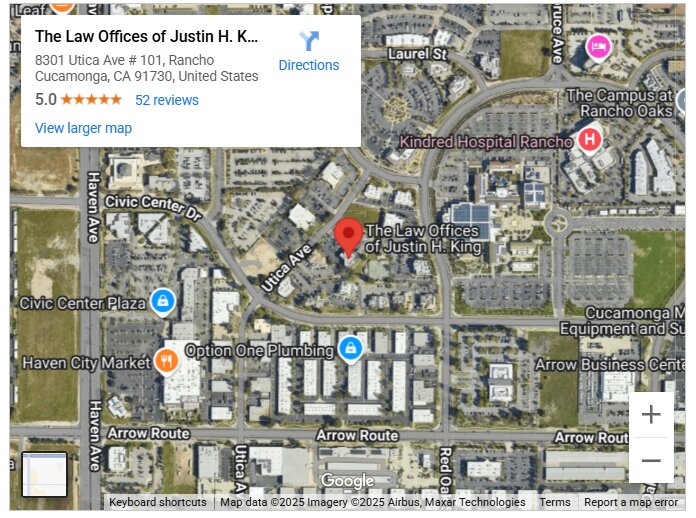This screenshot has height=518, width=696.
Task: Select the Haven City Market restaurant pin
Action: (166, 361)
